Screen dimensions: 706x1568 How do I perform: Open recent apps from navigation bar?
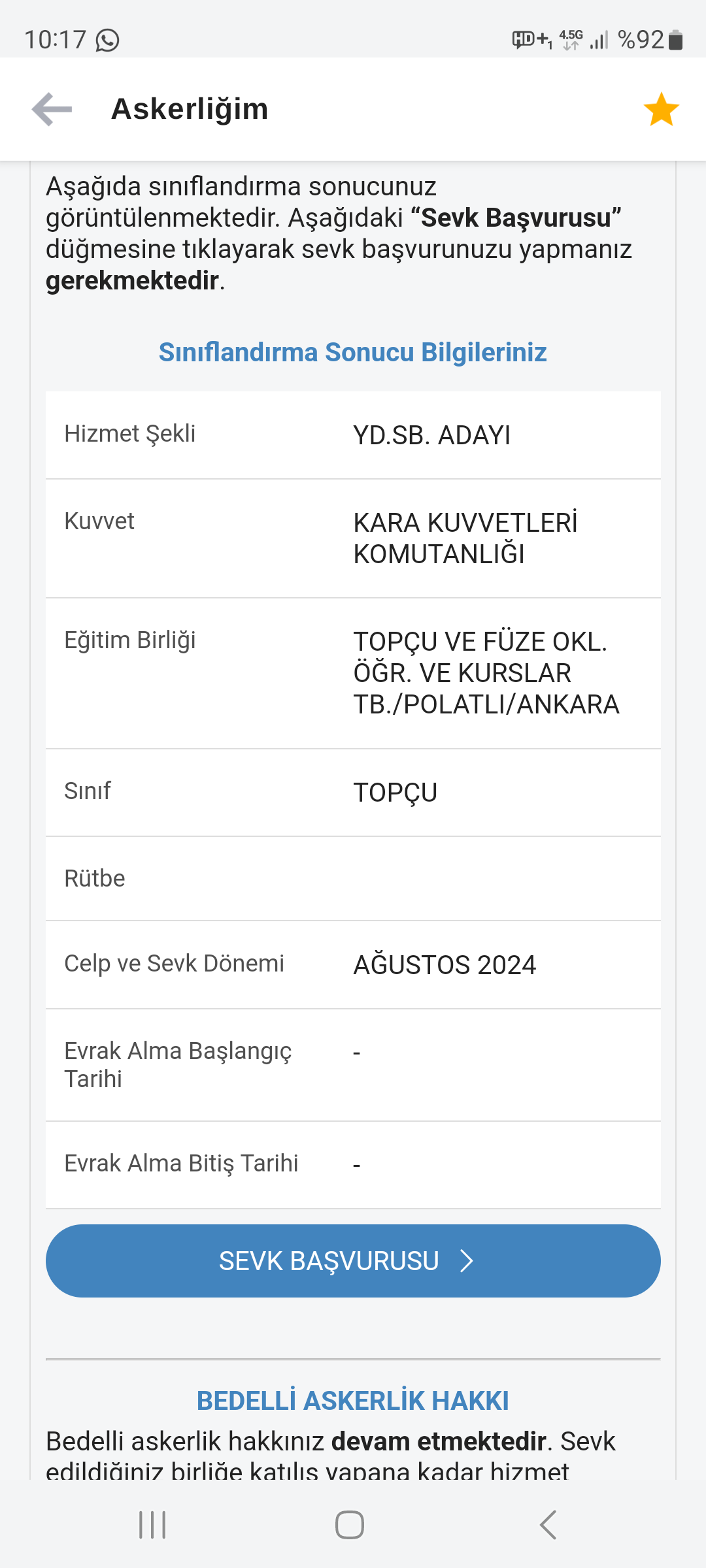point(152,1525)
